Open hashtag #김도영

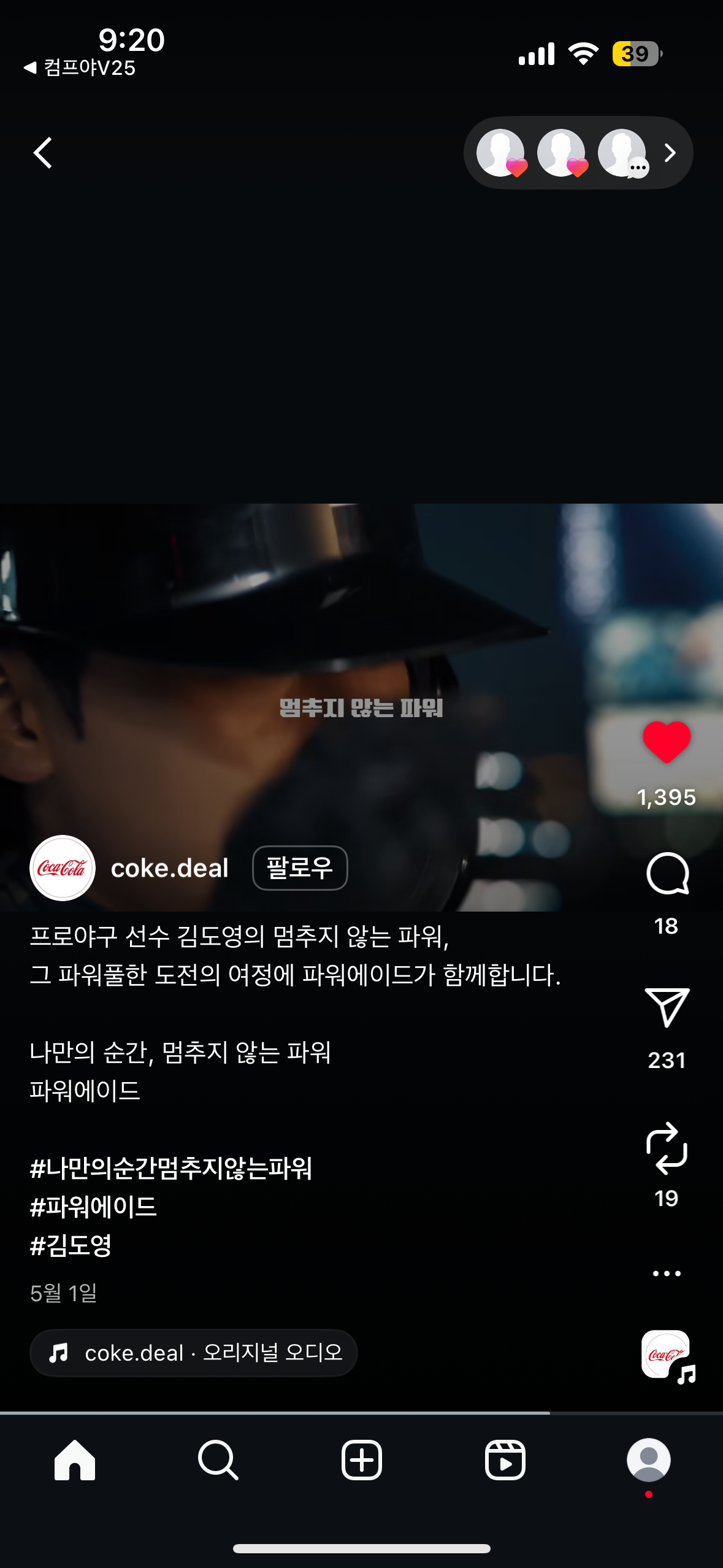pos(71,1245)
